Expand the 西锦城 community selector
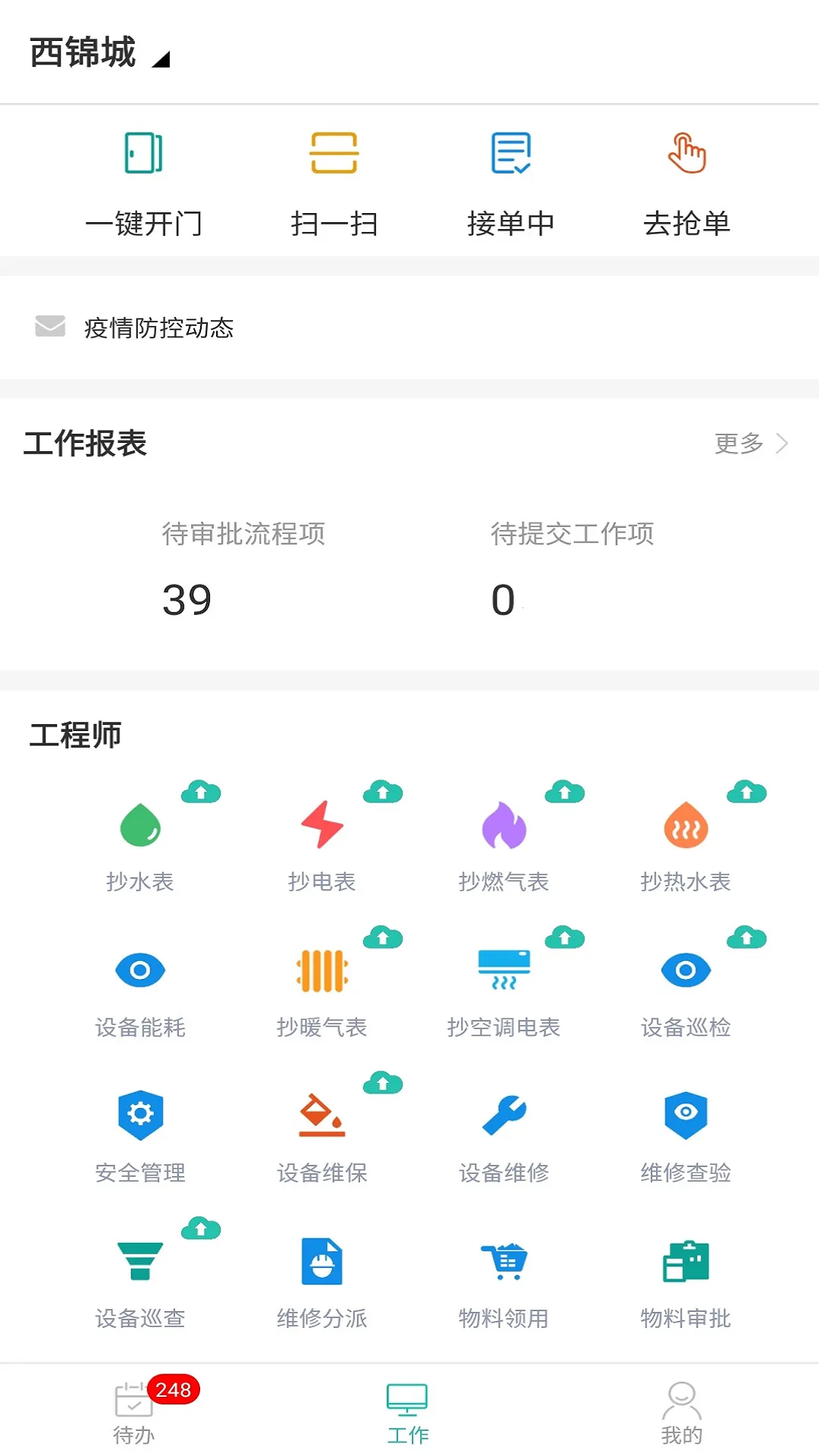Viewport: 819px width, 1456px height. tap(95, 53)
